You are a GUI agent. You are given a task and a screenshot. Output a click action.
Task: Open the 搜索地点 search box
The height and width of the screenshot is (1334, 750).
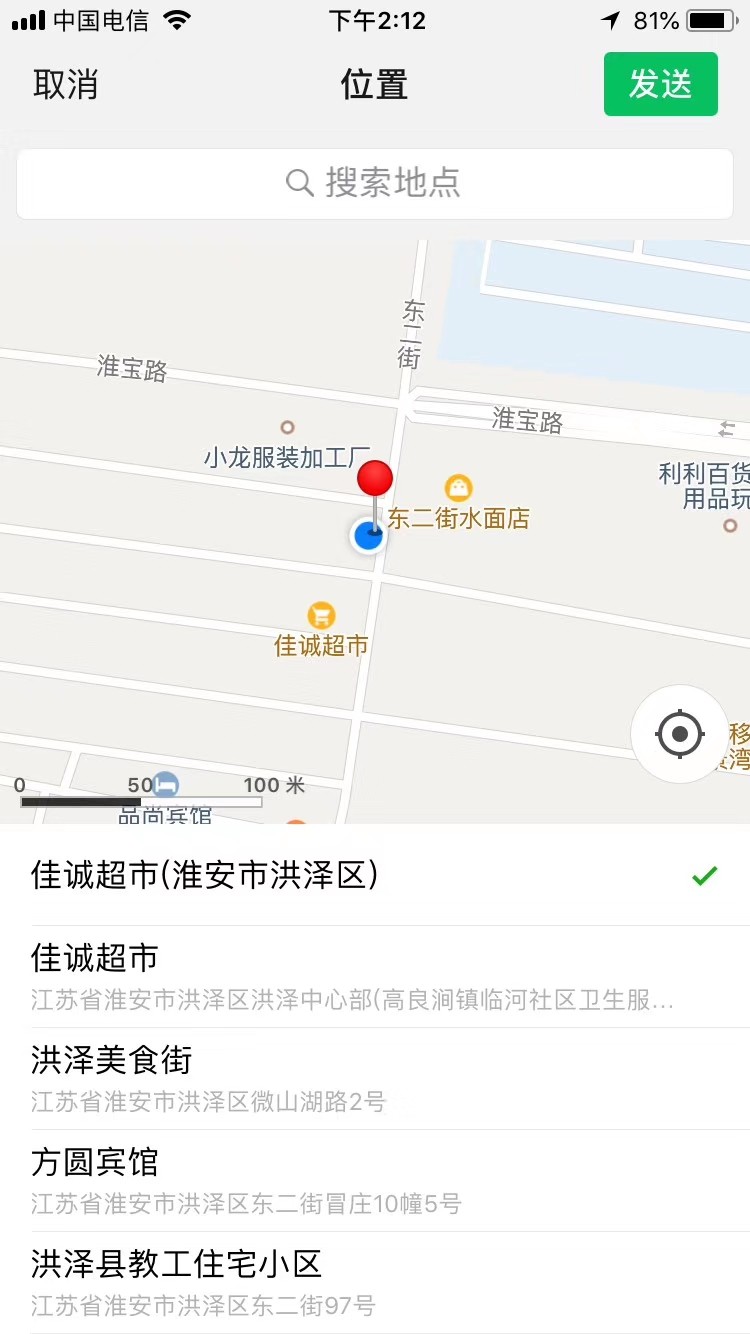point(375,183)
